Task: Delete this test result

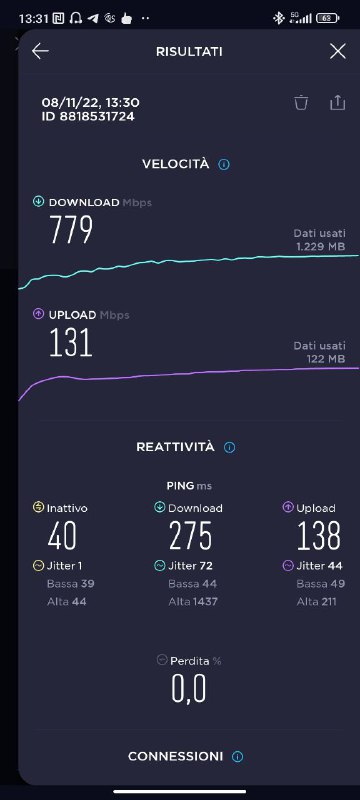Action: 301,103
